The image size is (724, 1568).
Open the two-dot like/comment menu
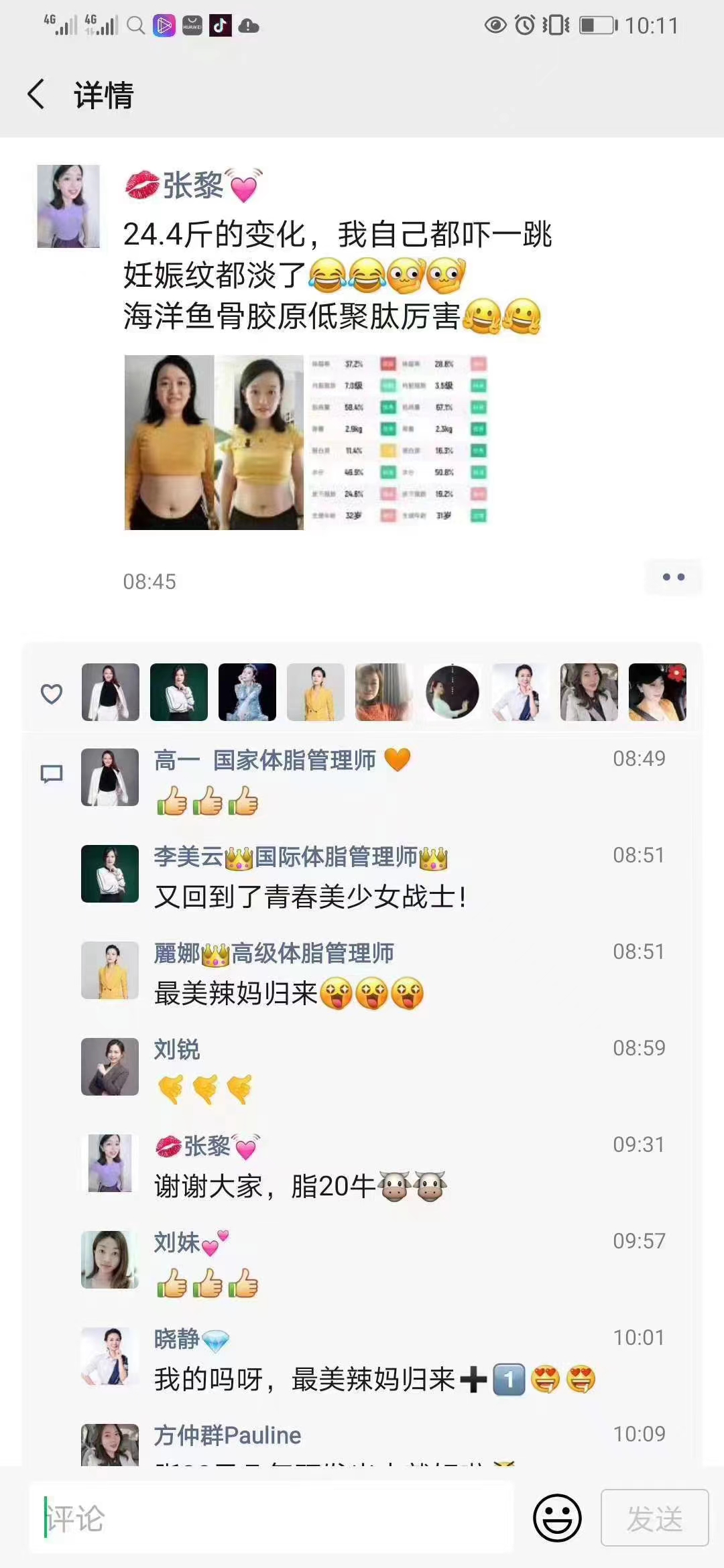pyautogui.click(x=673, y=577)
